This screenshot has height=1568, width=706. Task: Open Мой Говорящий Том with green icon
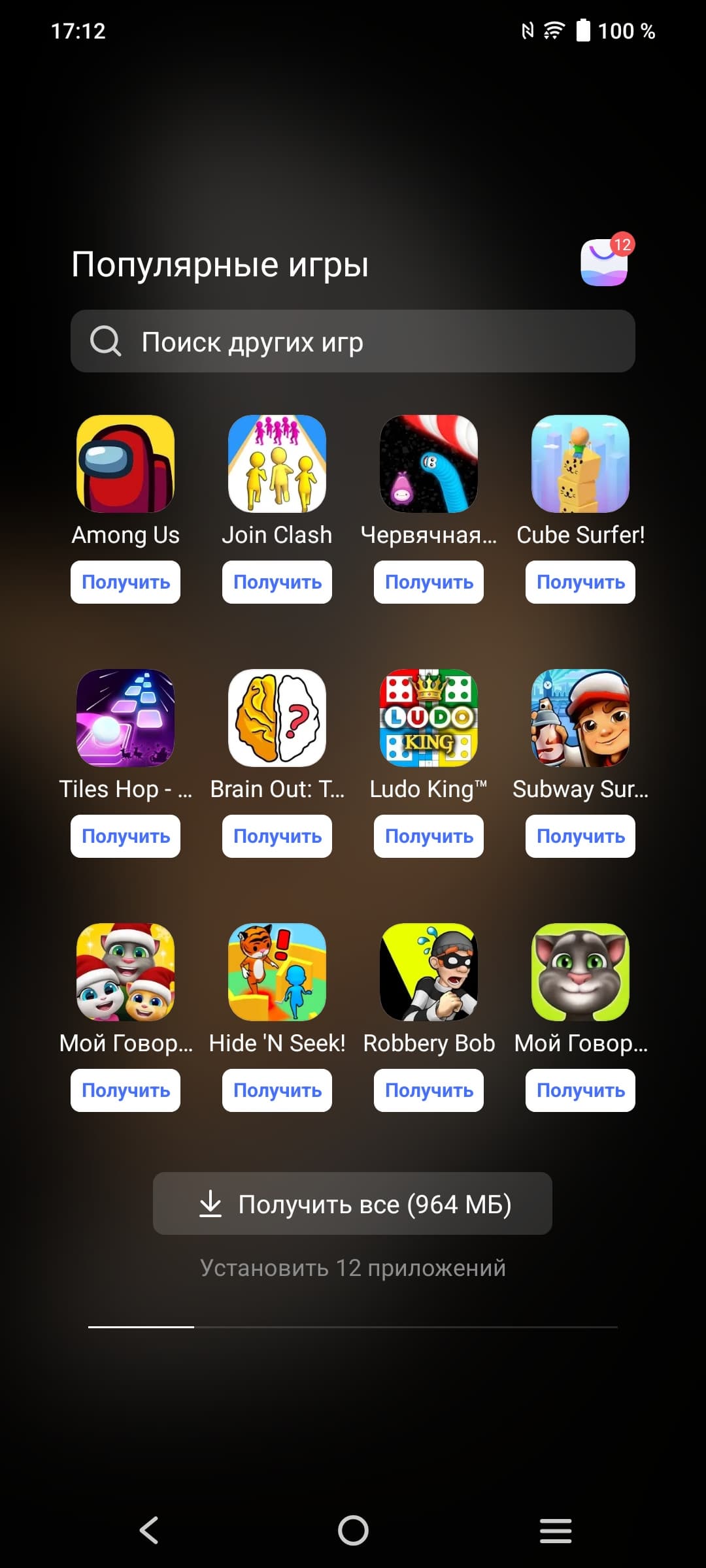pos(580,972)
